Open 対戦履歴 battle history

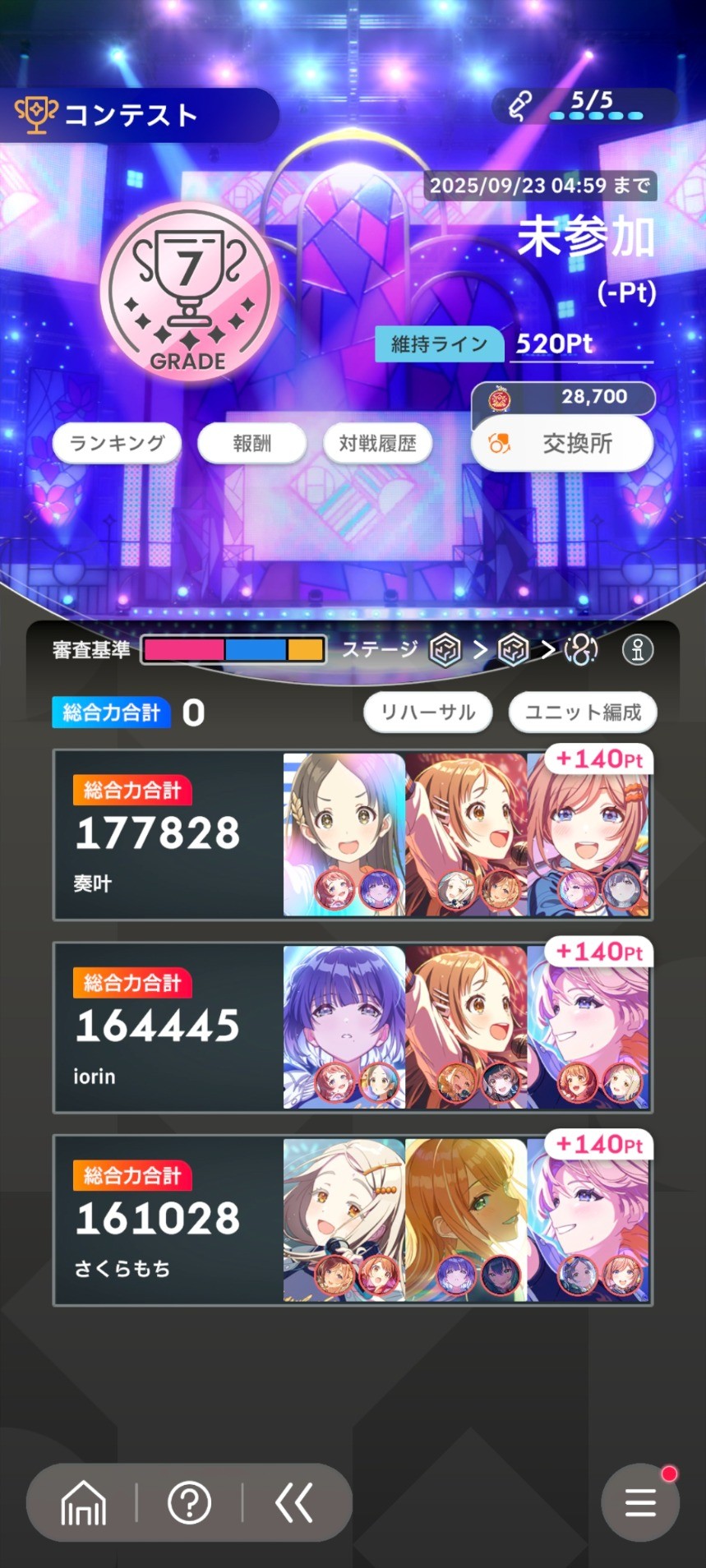(378, 444)
